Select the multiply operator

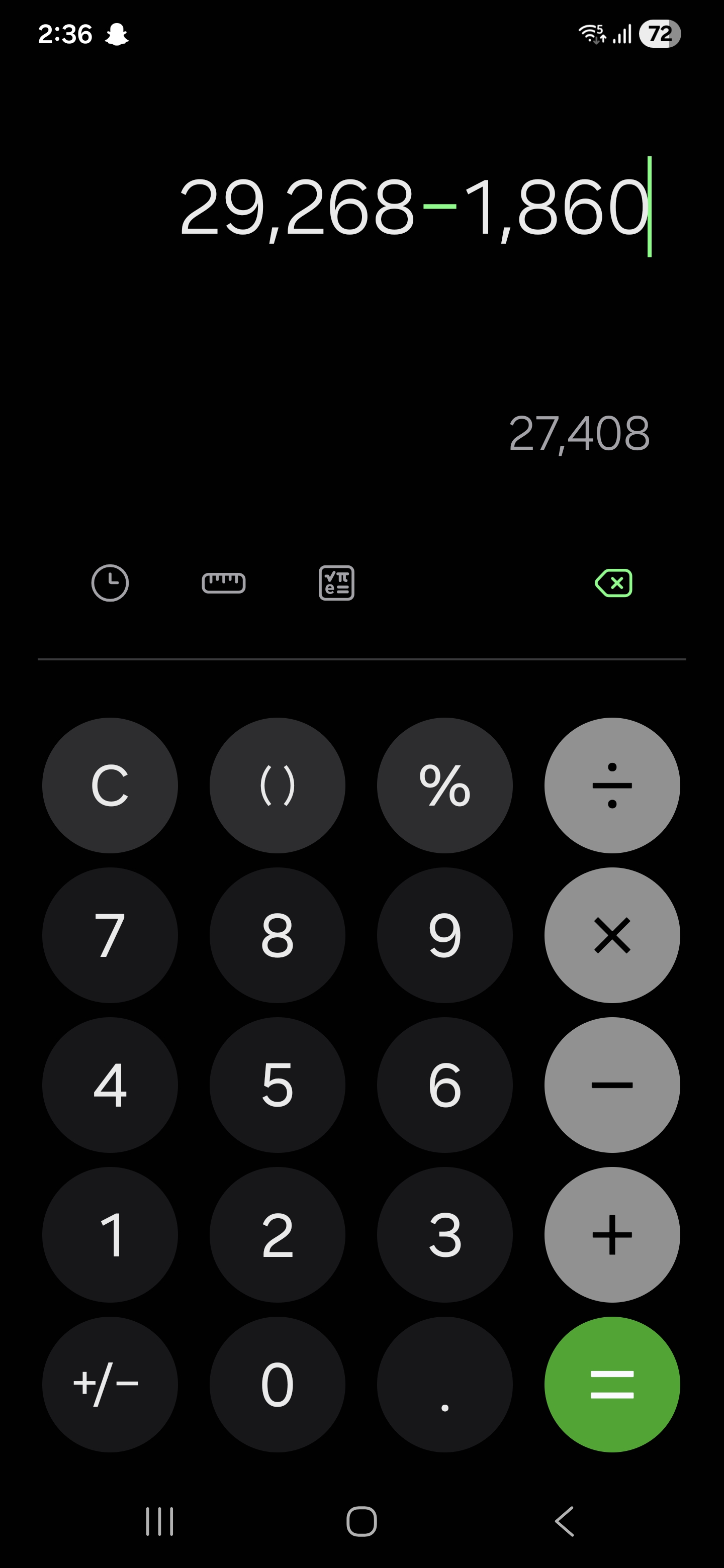[x=612, y=935]
